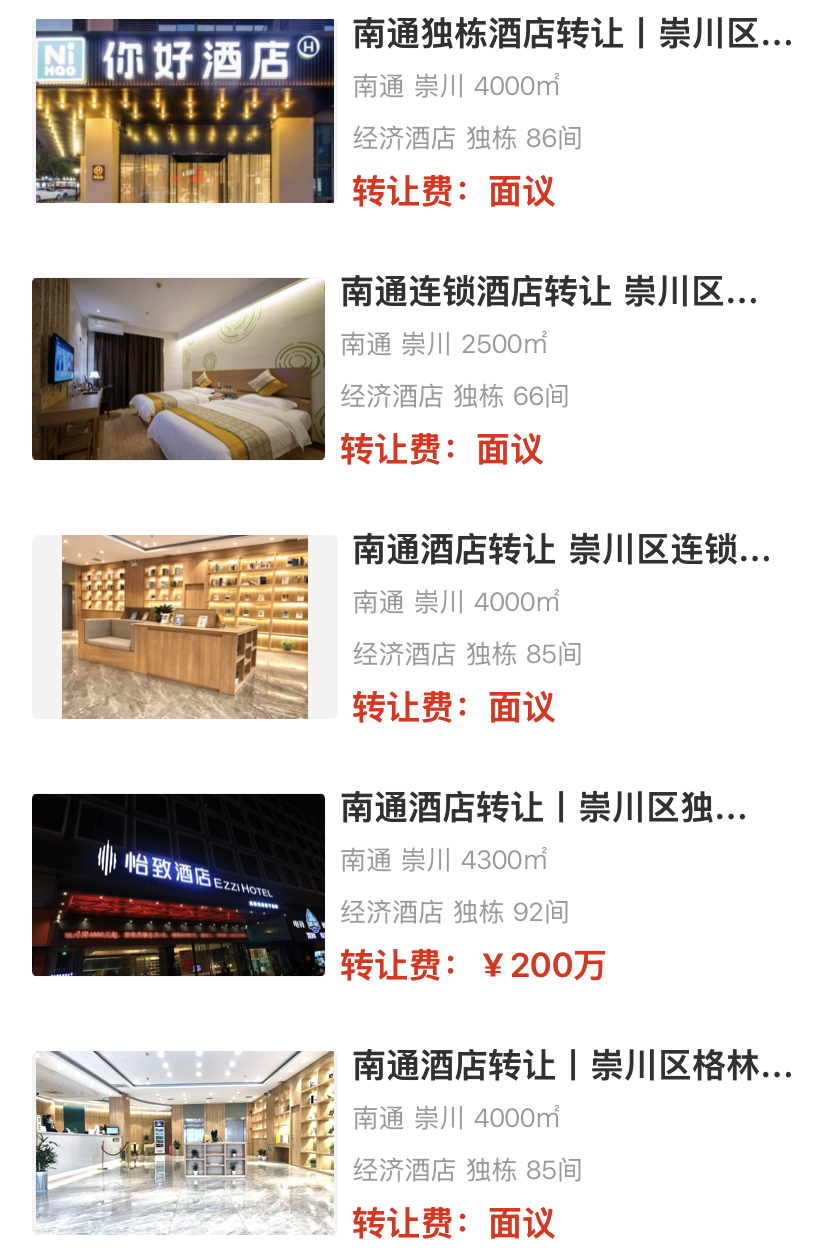828x1258 pixels.
Task: Tap the 崇川区格林 hotel transfer listing
Action: coord(572,1066)
